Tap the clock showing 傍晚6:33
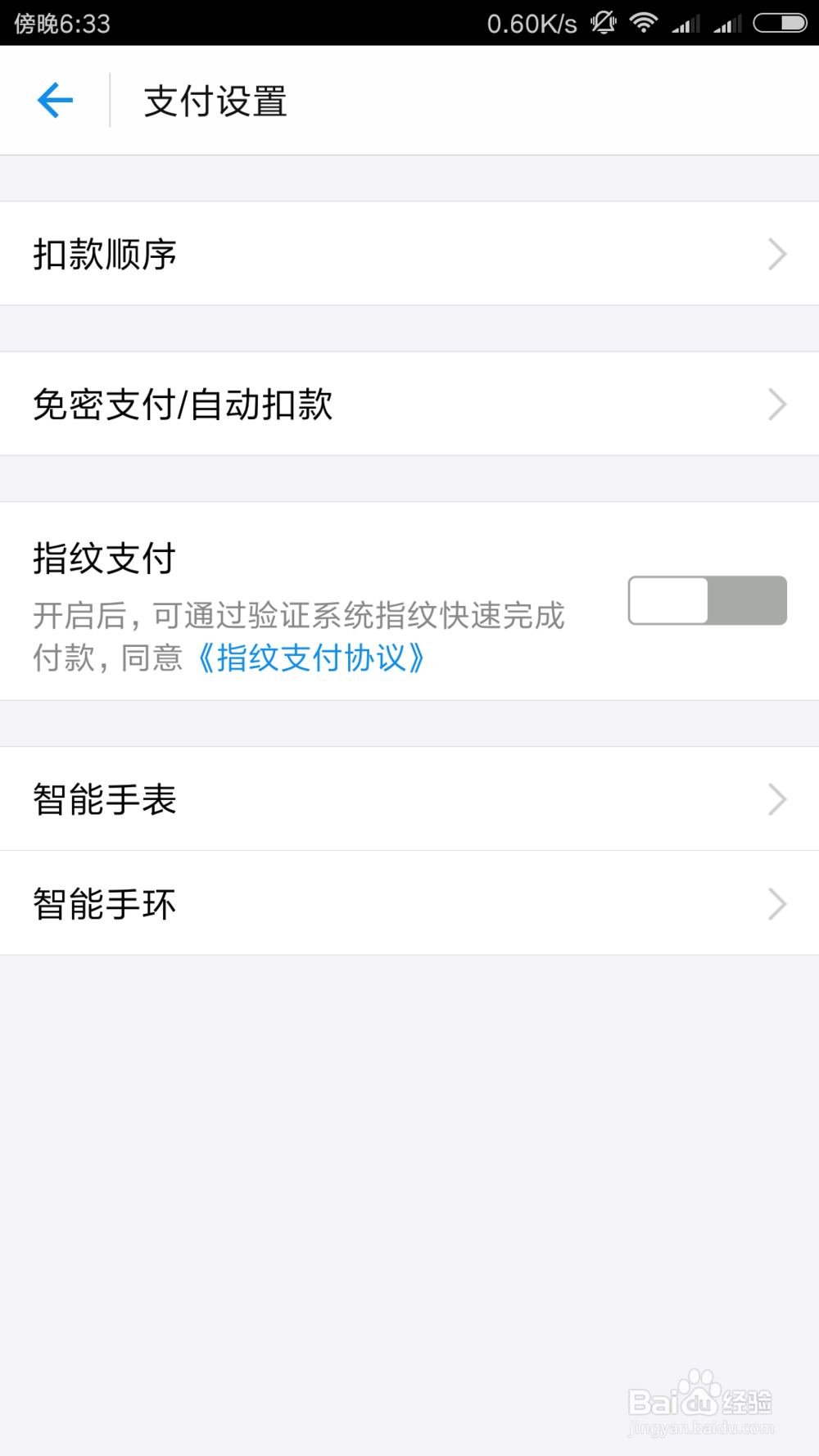Screen dimensions: 819x1456 tap(63, 24)
